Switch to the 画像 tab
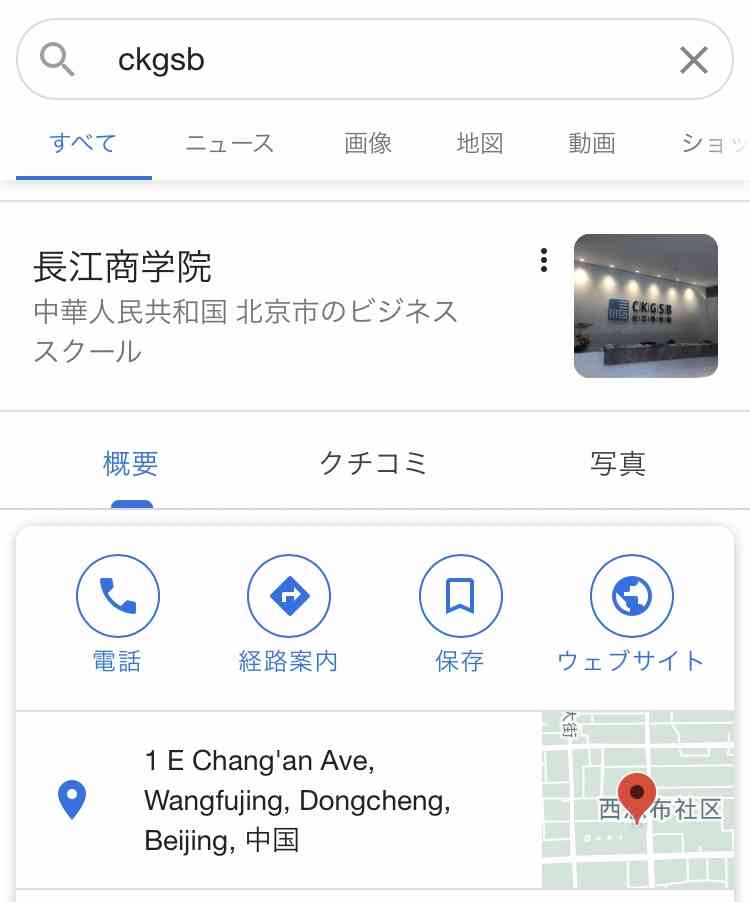 pos(368,143)
